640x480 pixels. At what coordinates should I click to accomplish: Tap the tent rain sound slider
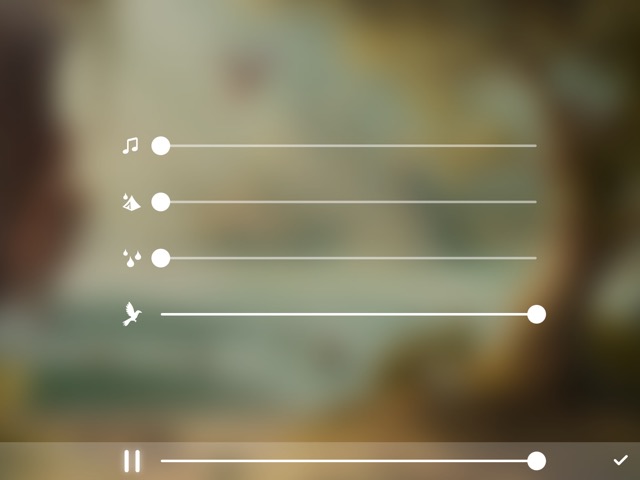point(348,202)
